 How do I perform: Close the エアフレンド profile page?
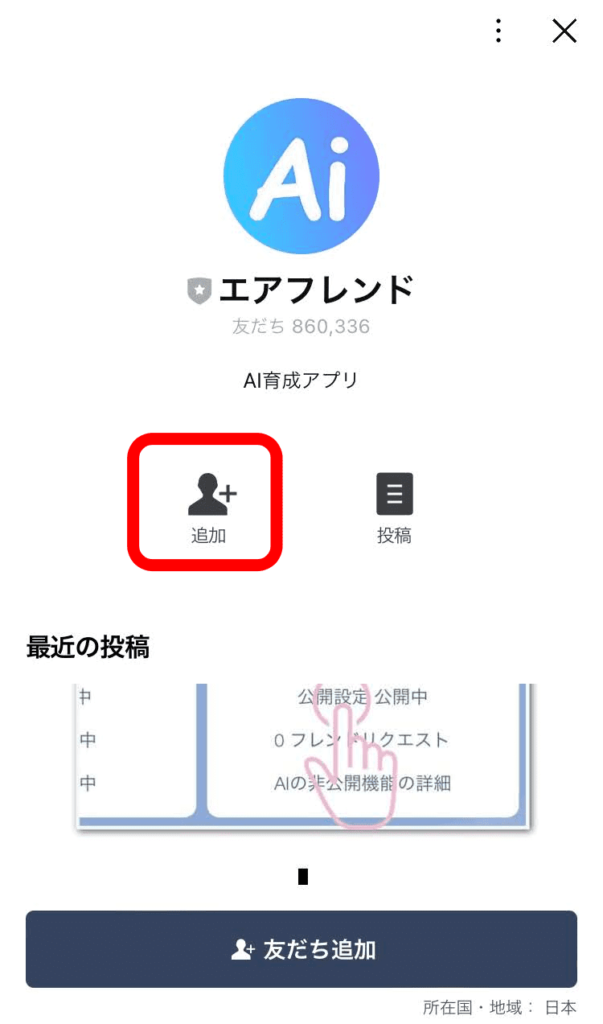[564, 31]
